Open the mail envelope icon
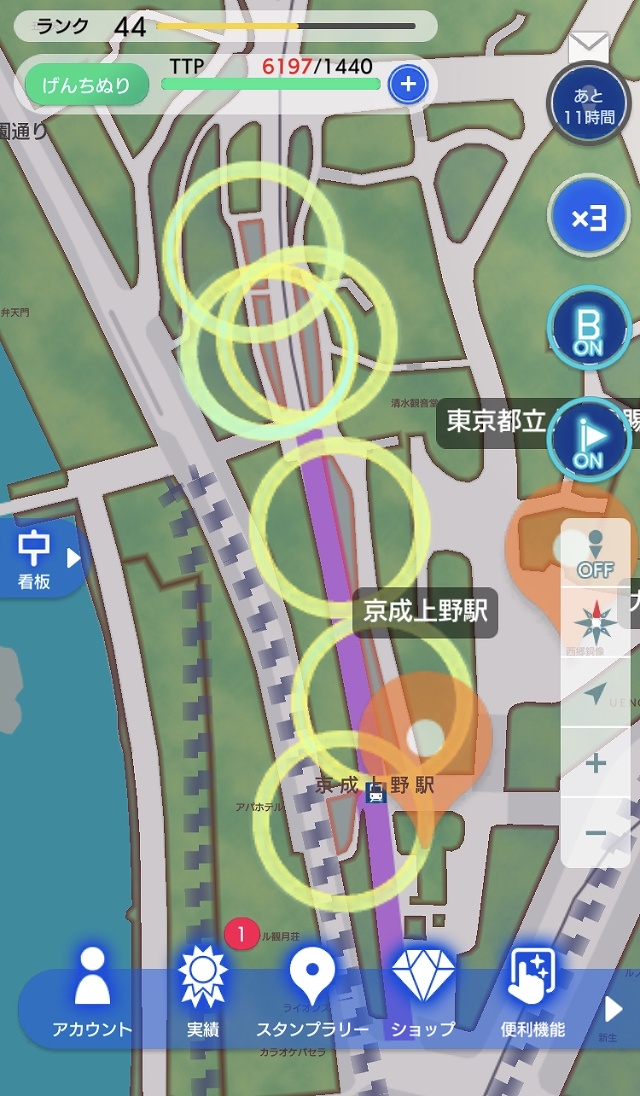This screenshot has height=1096, width=640. pyautogui.click(x=588, y=46)
